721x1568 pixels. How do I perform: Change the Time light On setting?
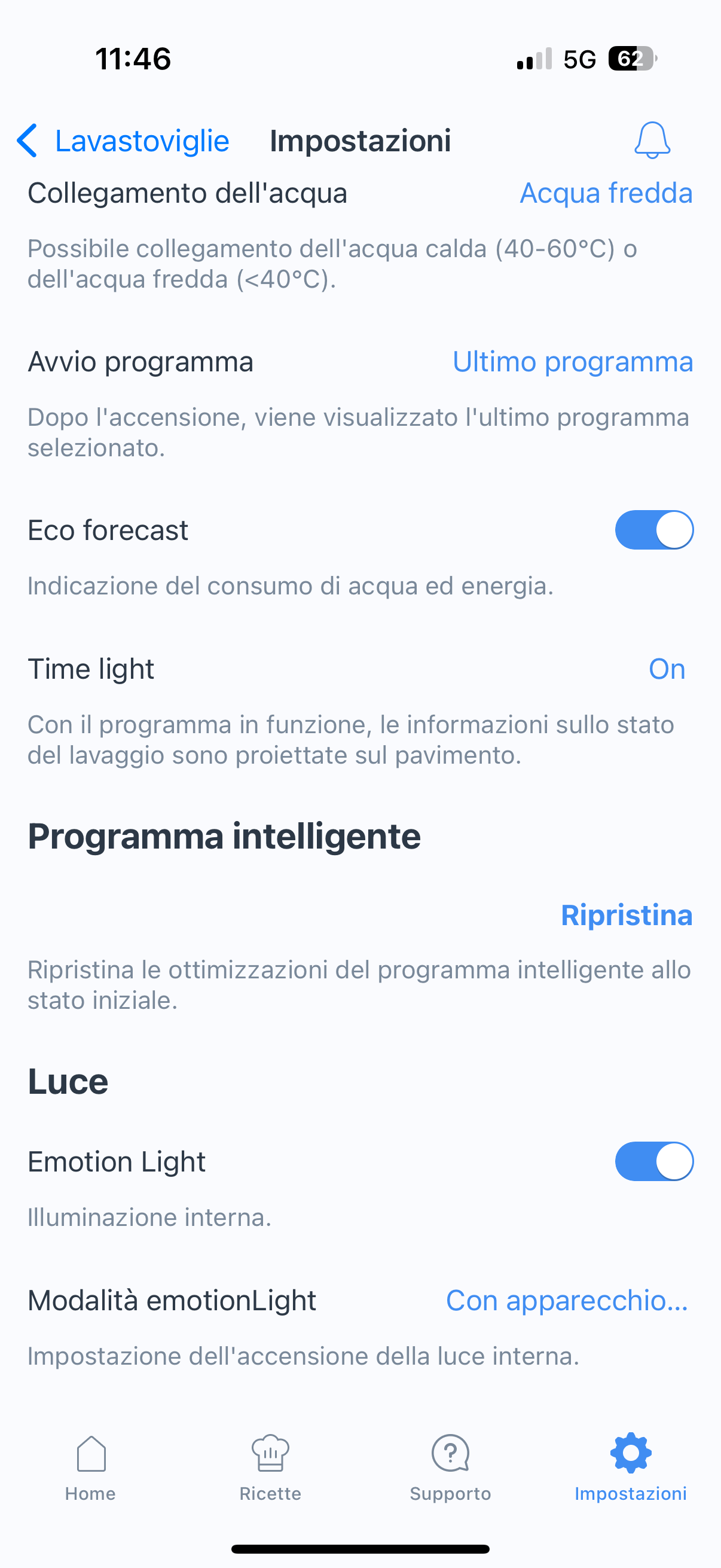667,669
